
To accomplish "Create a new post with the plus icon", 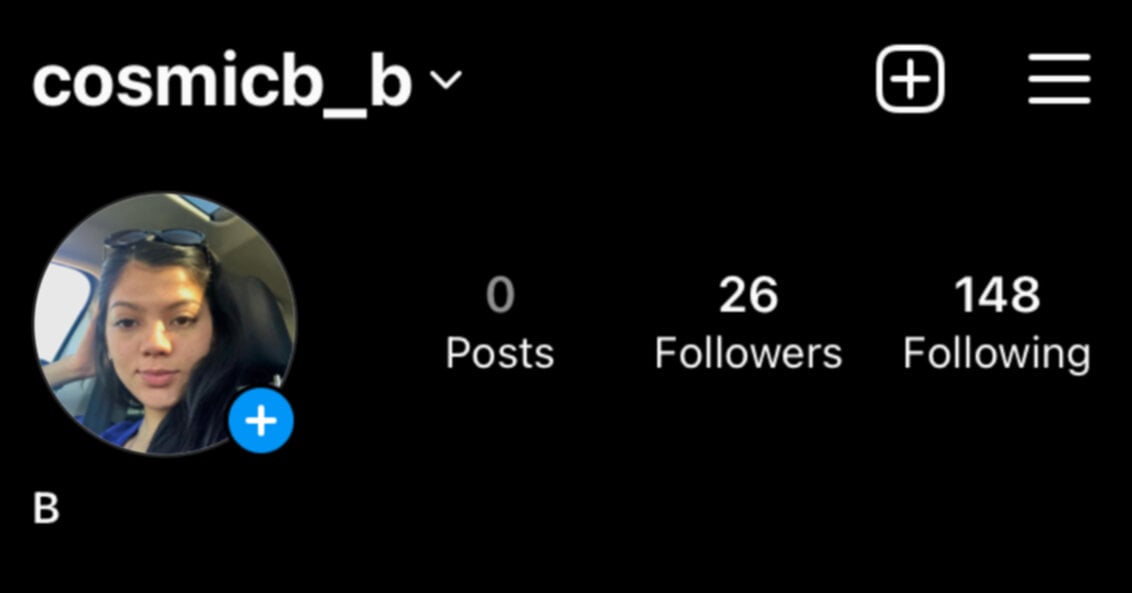I will [910, 78].
